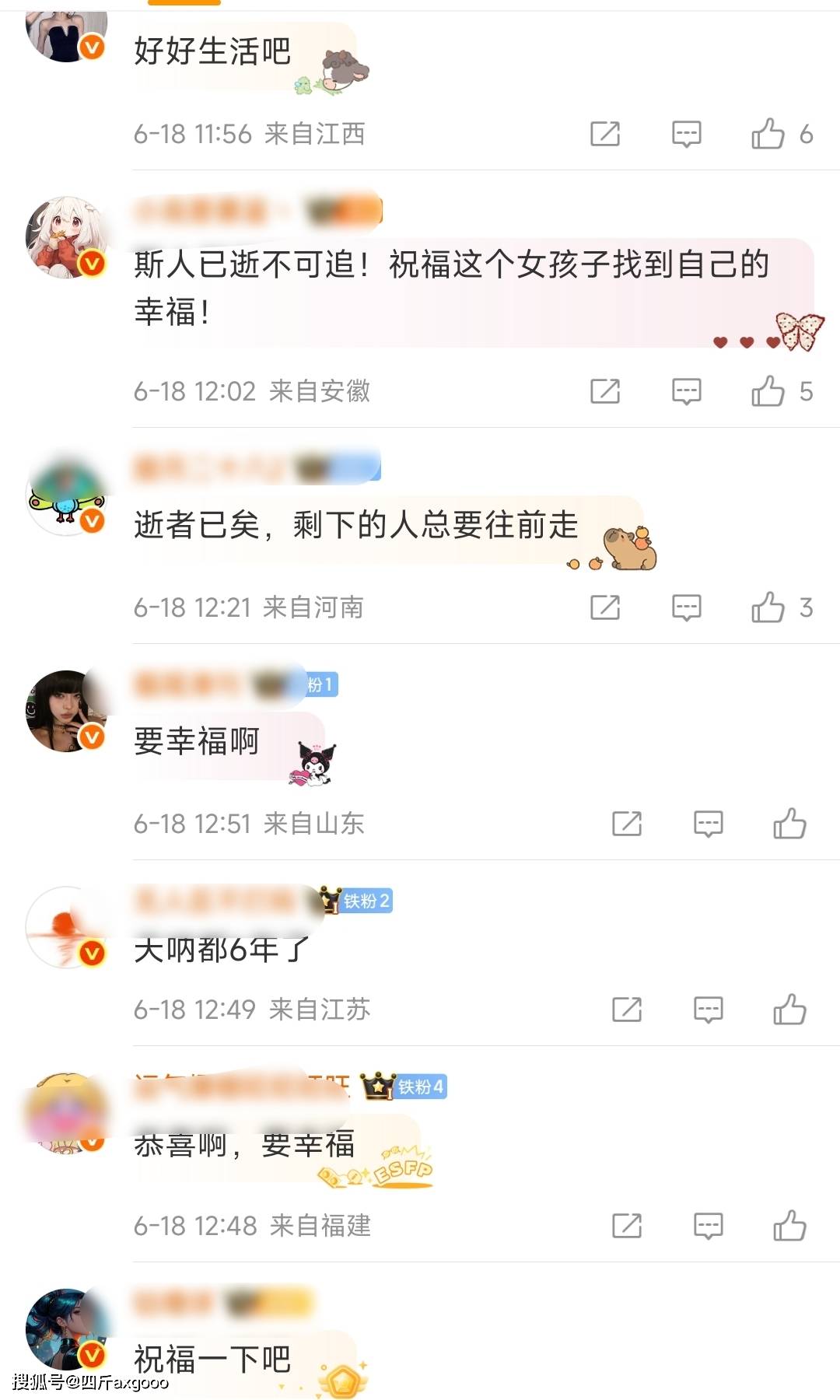Reply to the comment from 福建

[708, 1226]
